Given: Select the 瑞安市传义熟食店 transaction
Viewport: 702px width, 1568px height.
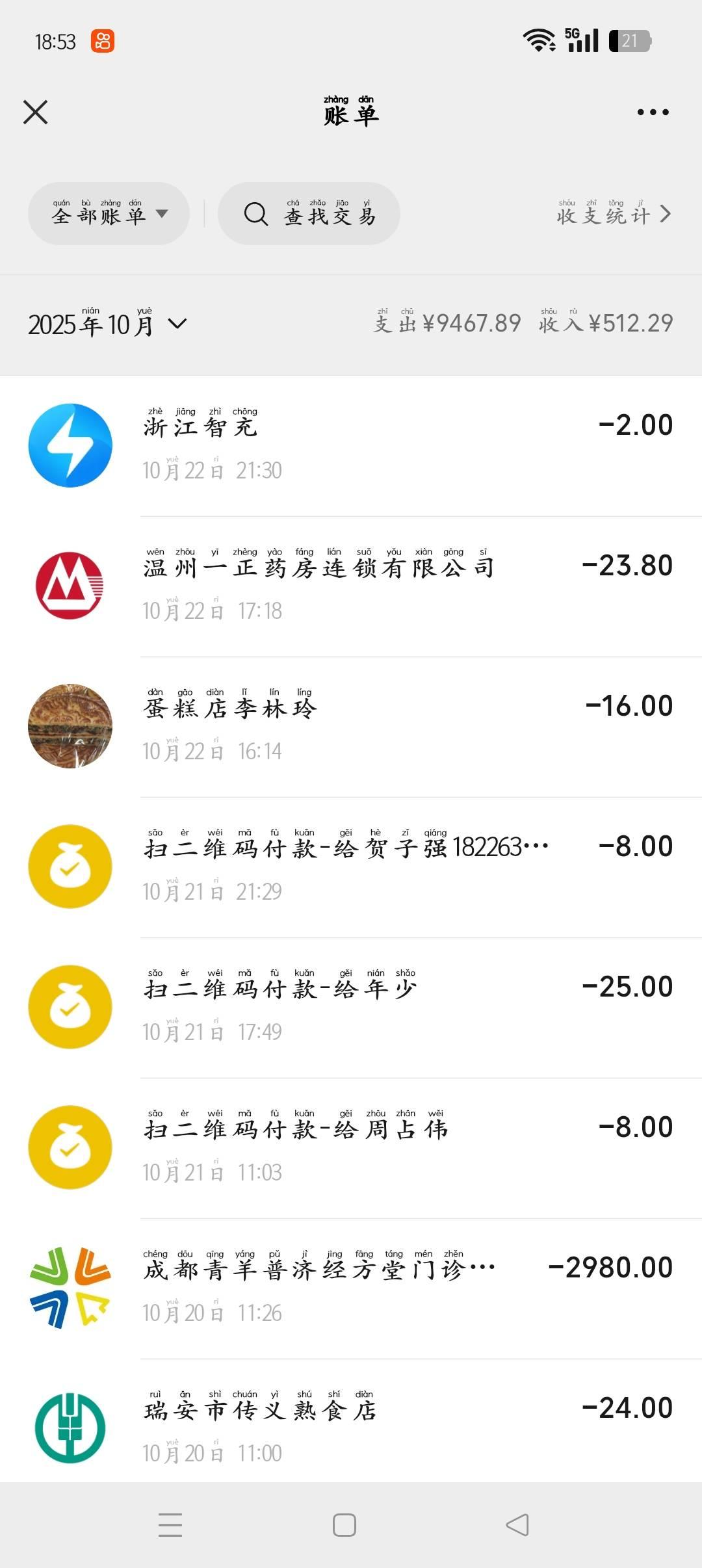Looking at the screenshot, I should (x=351, y=1428).
